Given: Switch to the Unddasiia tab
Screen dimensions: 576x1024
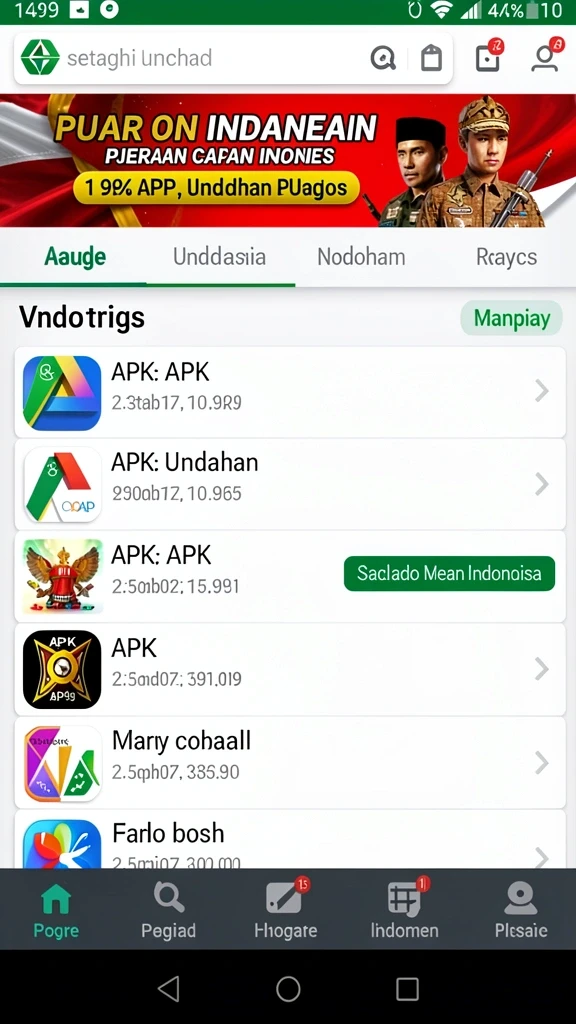Looking at the screenshot, I should coord(219,257).
